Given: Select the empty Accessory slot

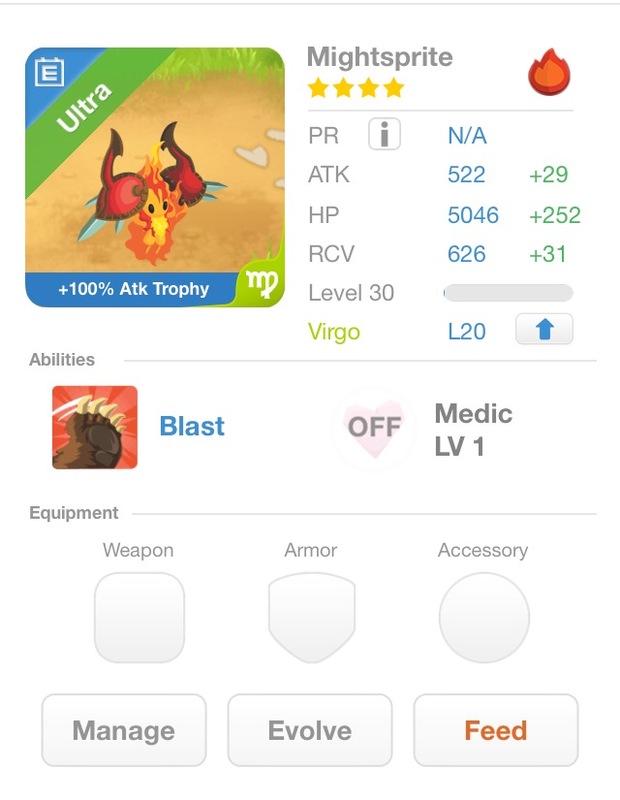Looking at the screenshot, I should (x=484, y=617).
